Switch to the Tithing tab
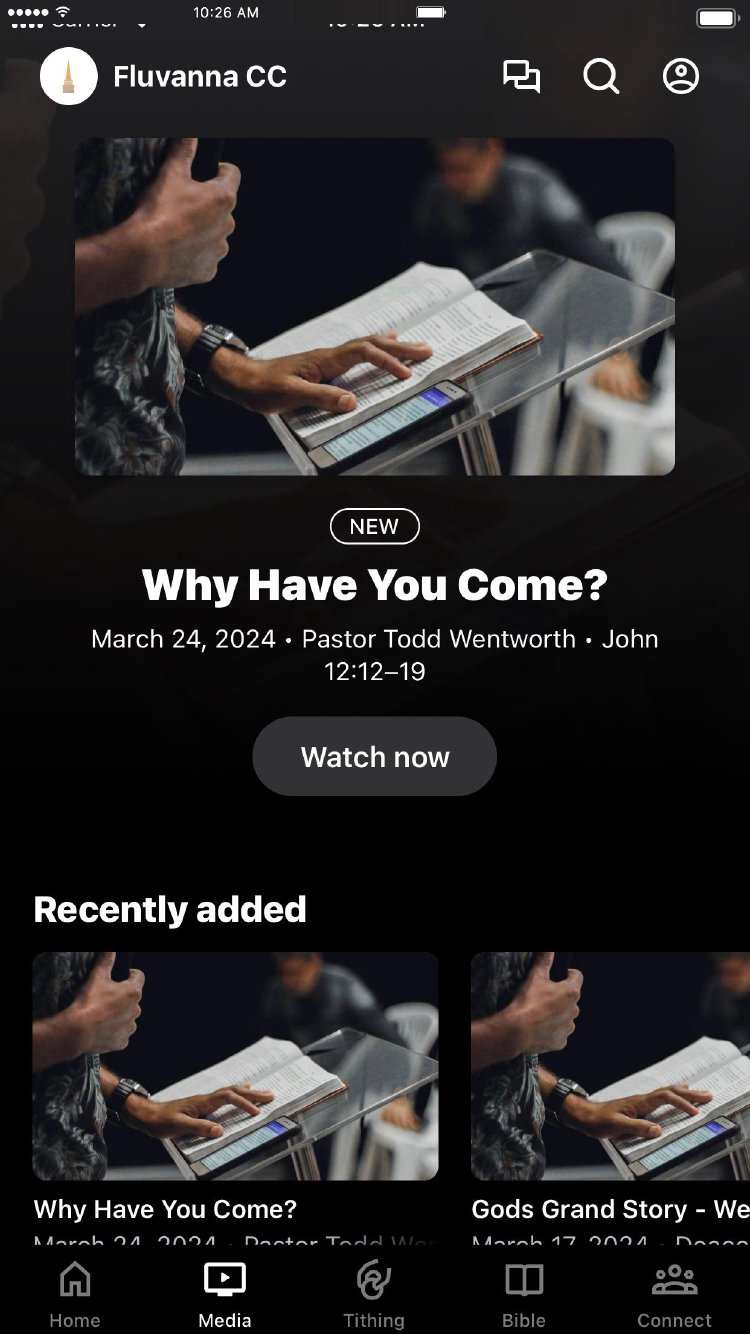Viewport: 750px width, 1334px height. point(374,1294)
